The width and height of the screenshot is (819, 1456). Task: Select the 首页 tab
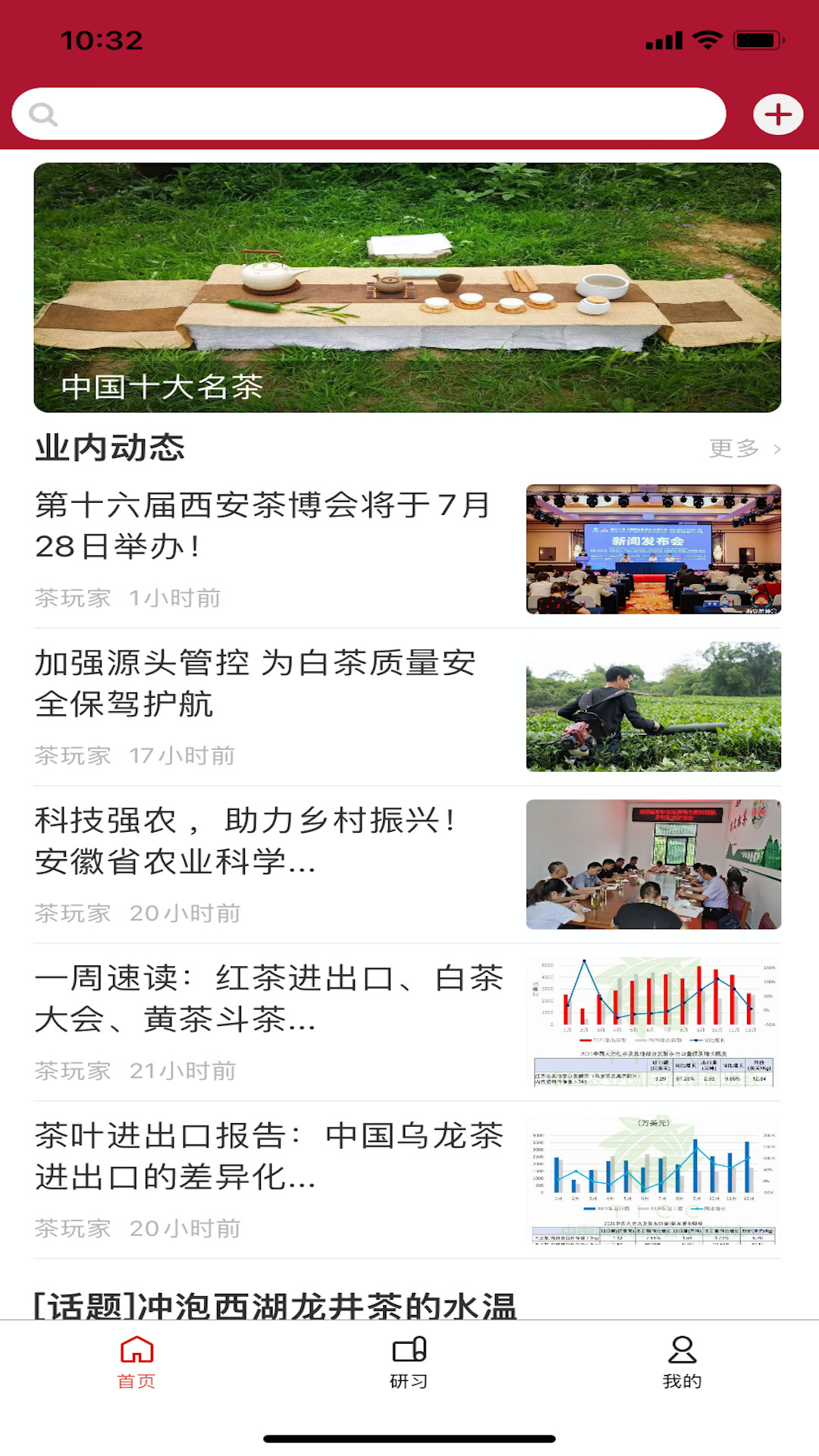click(x=136, y=1362)
